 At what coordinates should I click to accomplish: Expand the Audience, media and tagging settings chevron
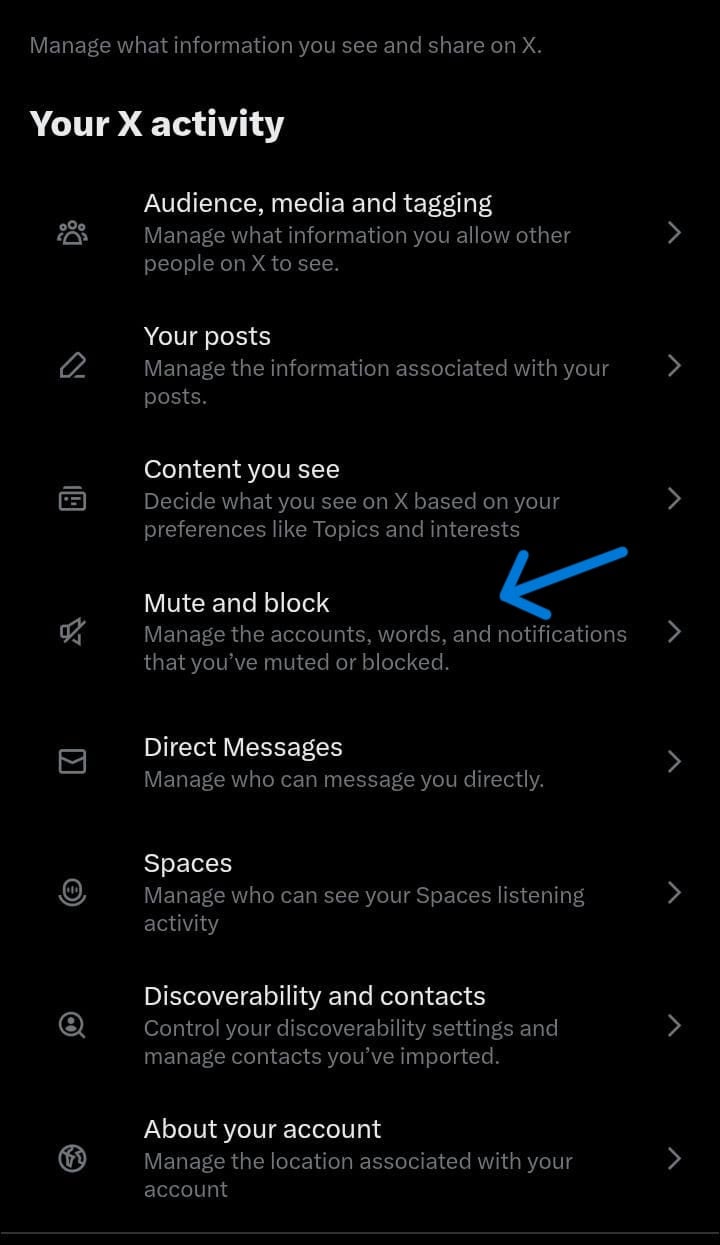pyautogui.click(x=674, y=233)
